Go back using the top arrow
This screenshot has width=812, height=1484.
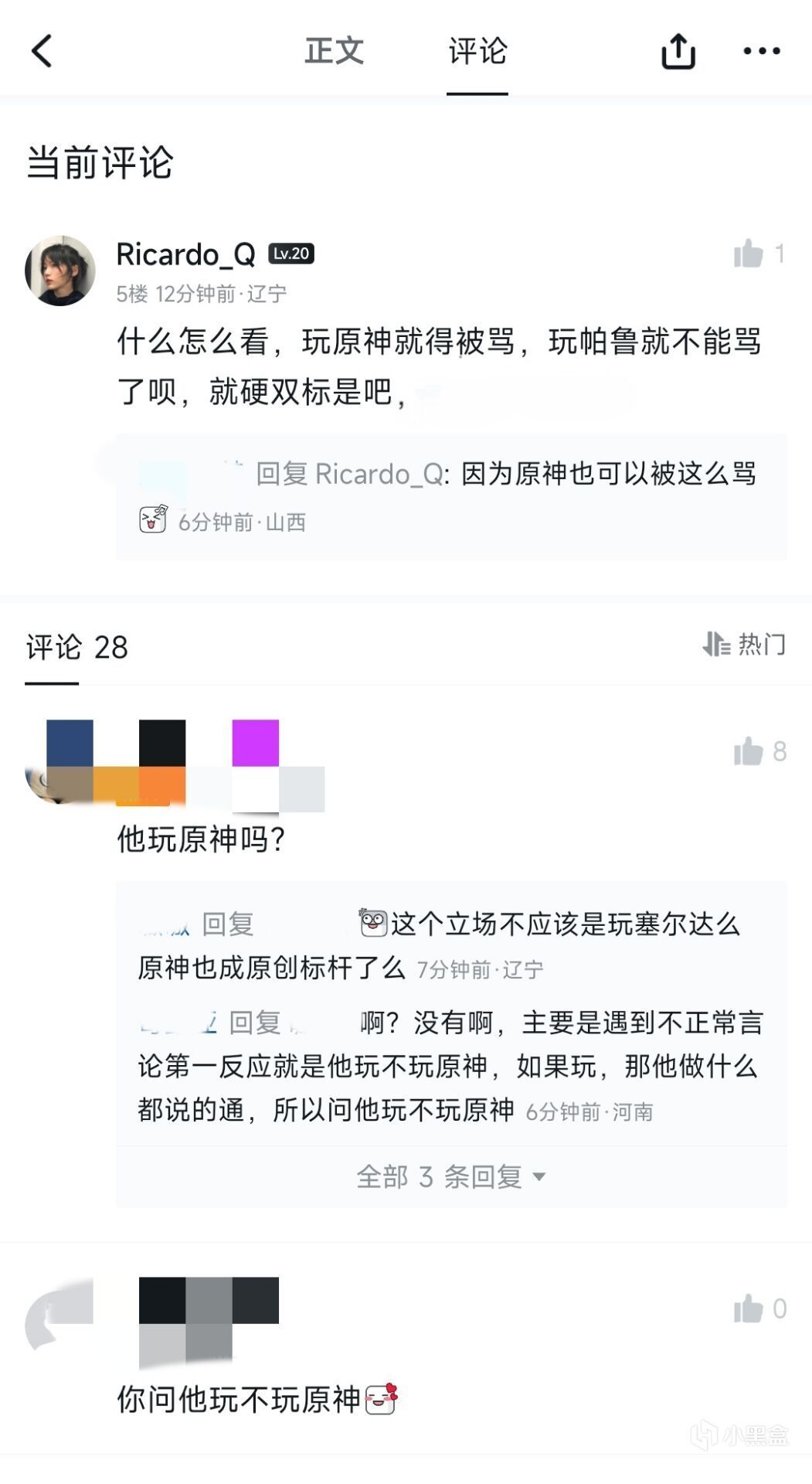(x=42, y=51)
